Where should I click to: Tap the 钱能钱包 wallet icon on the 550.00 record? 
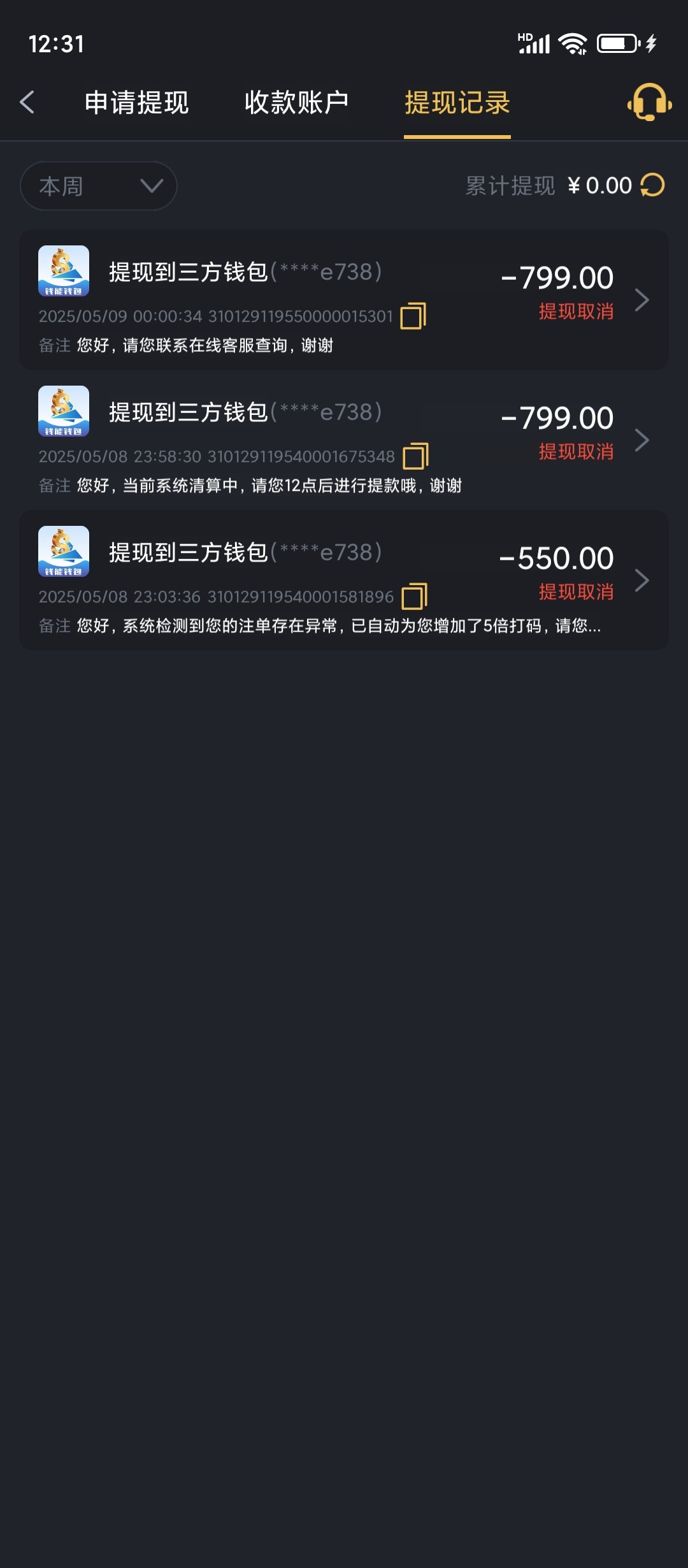click(63, 552)
